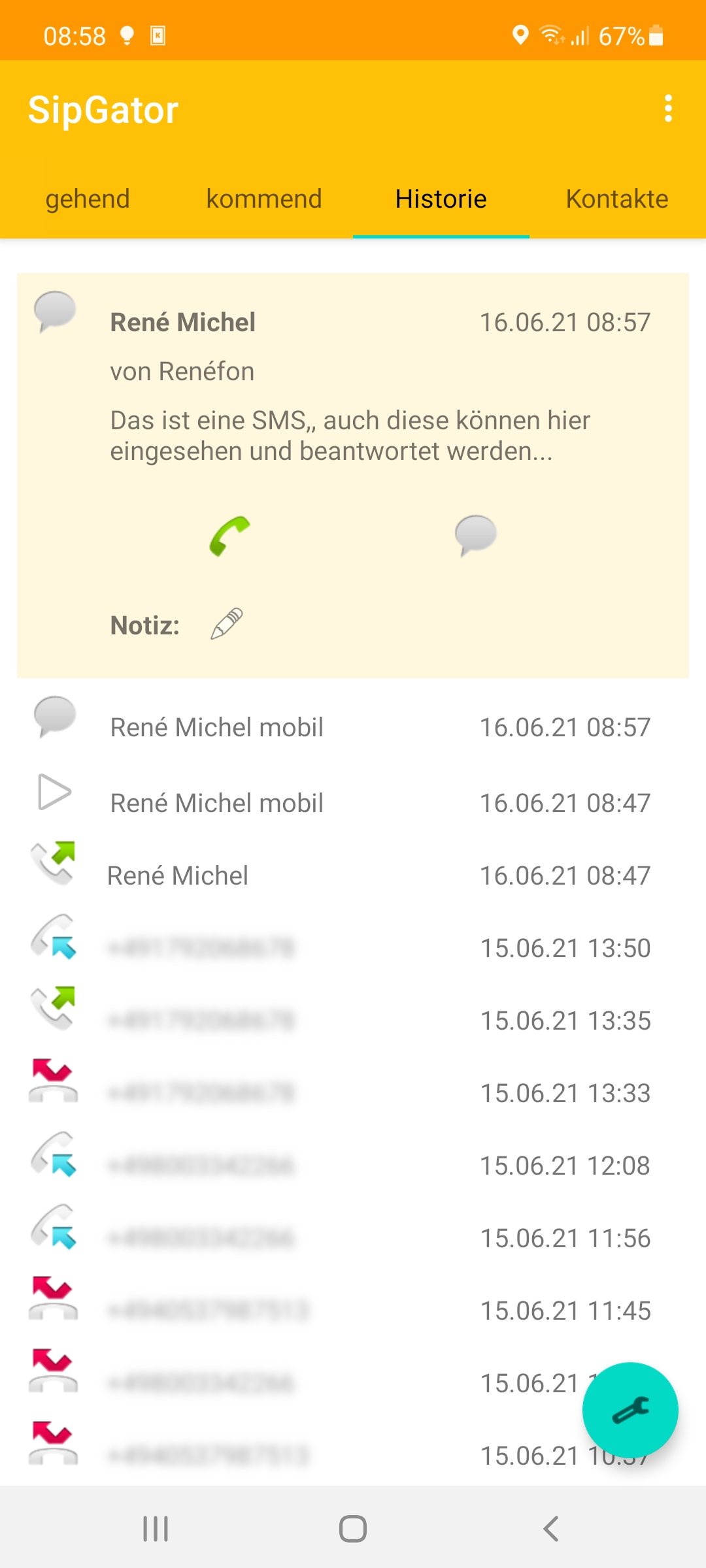
Task: Open recent apps from the navigation bar
Action: (156, 1529)
